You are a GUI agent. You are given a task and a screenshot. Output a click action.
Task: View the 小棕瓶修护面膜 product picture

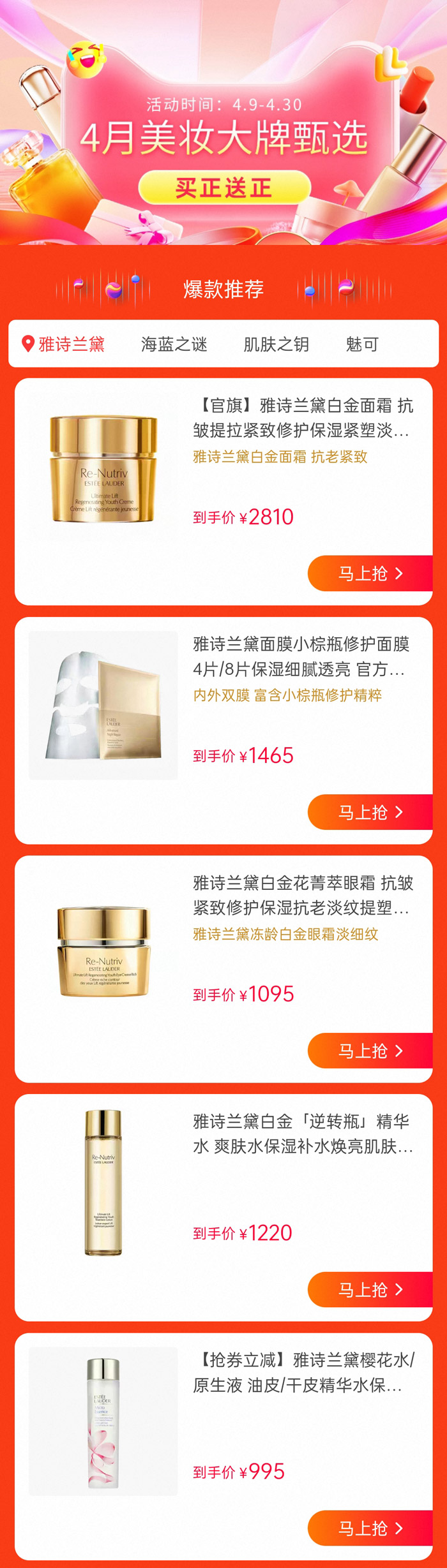103,705
